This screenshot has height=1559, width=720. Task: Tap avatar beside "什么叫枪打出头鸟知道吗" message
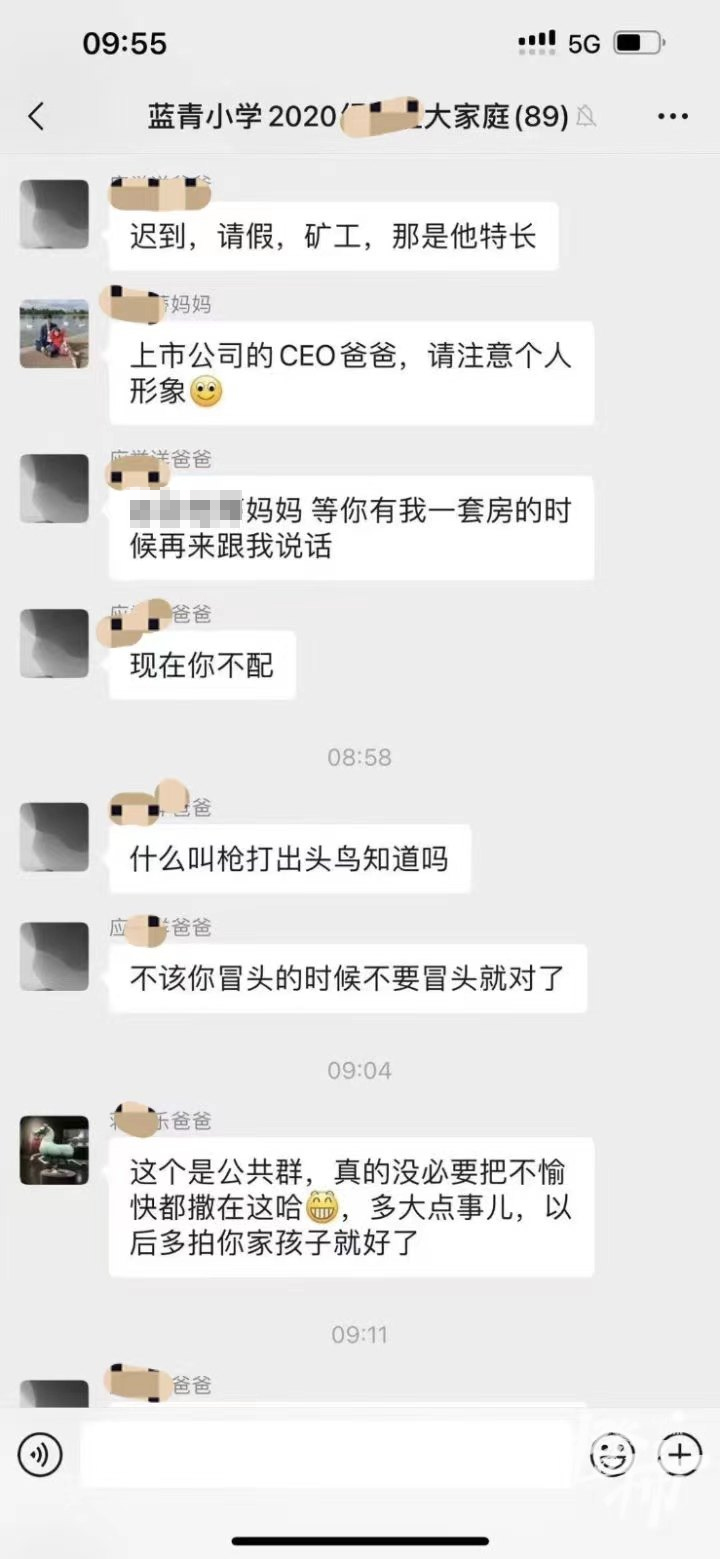54,837
